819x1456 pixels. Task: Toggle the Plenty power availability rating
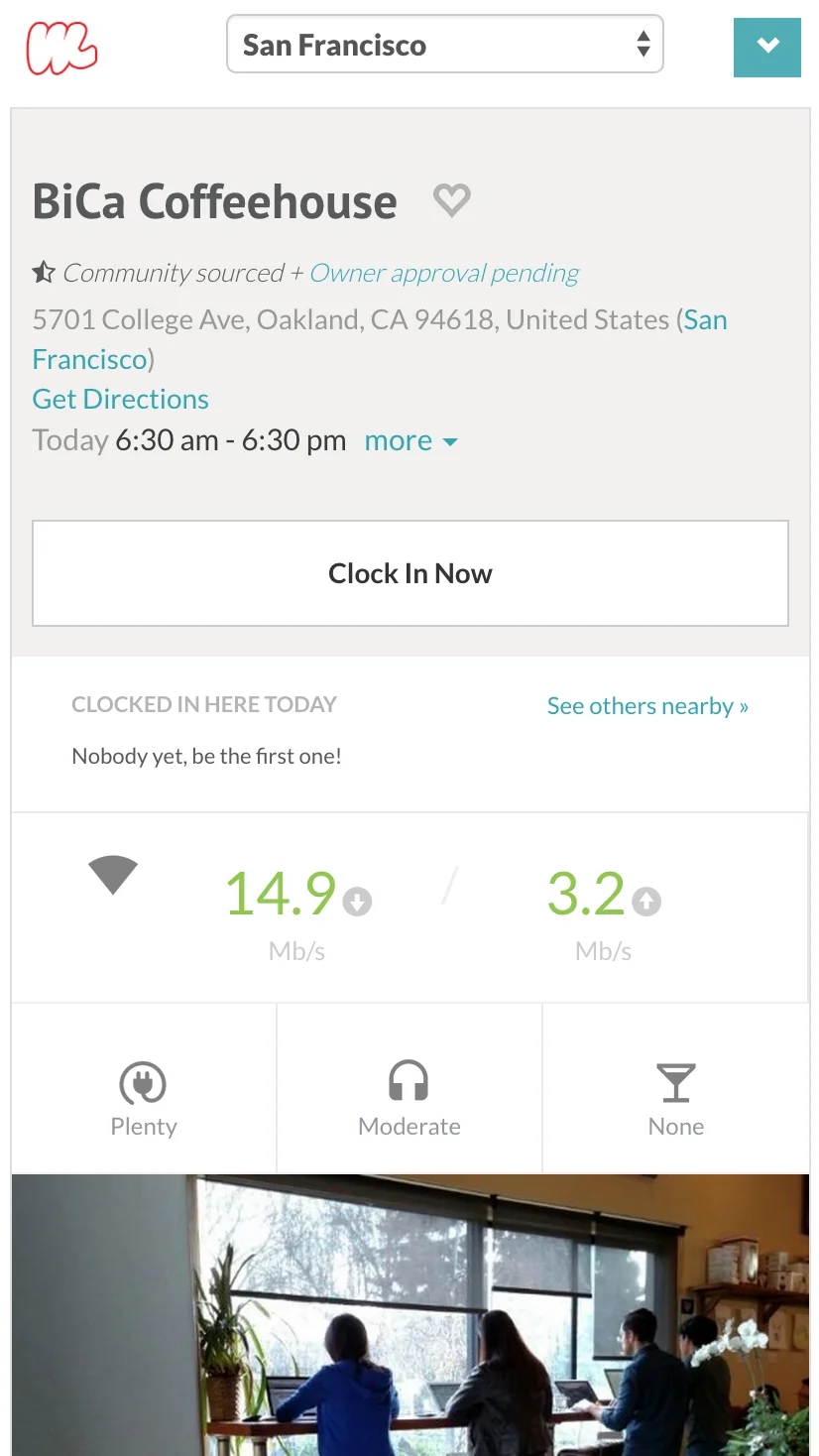(x=143, y=1101)
